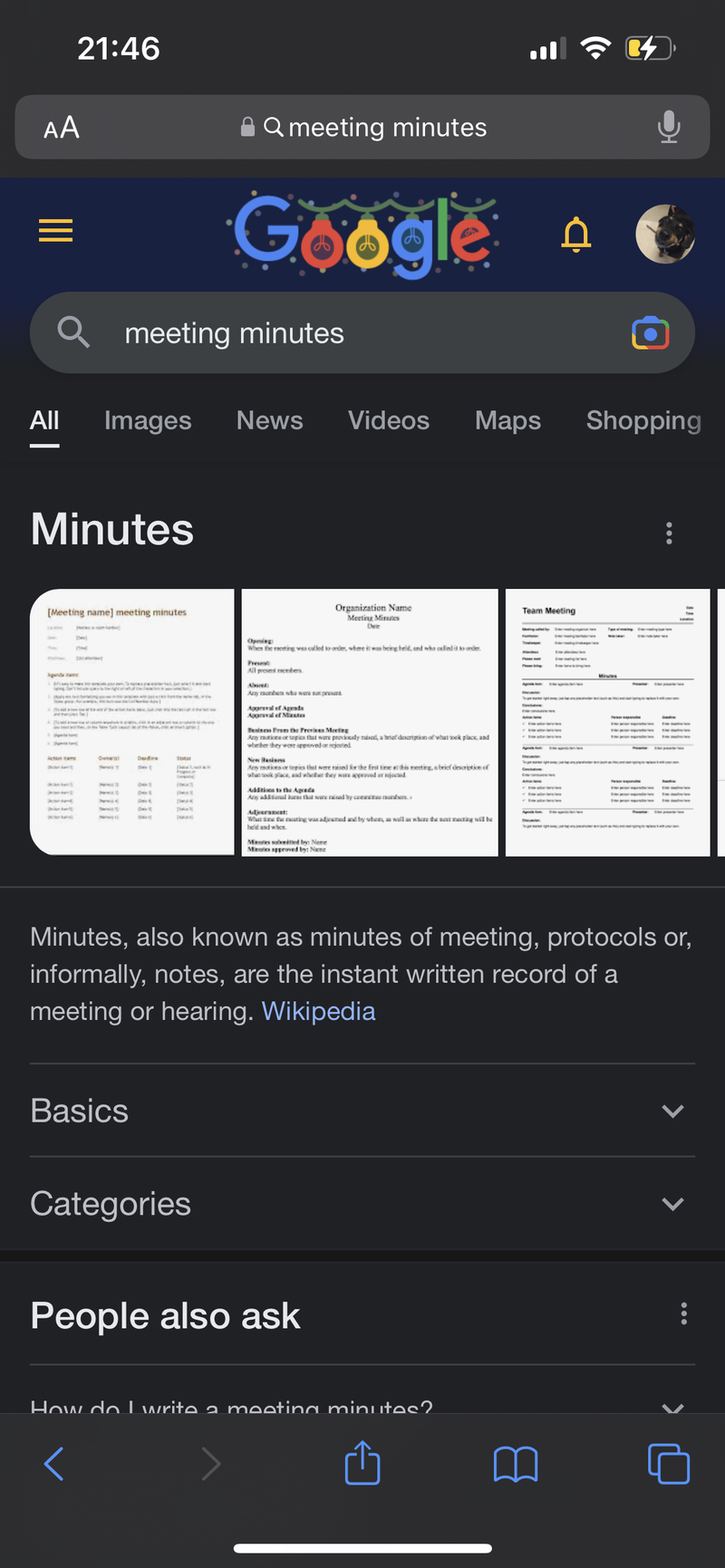Open options menu beside Minutes heading

point(669,533)
